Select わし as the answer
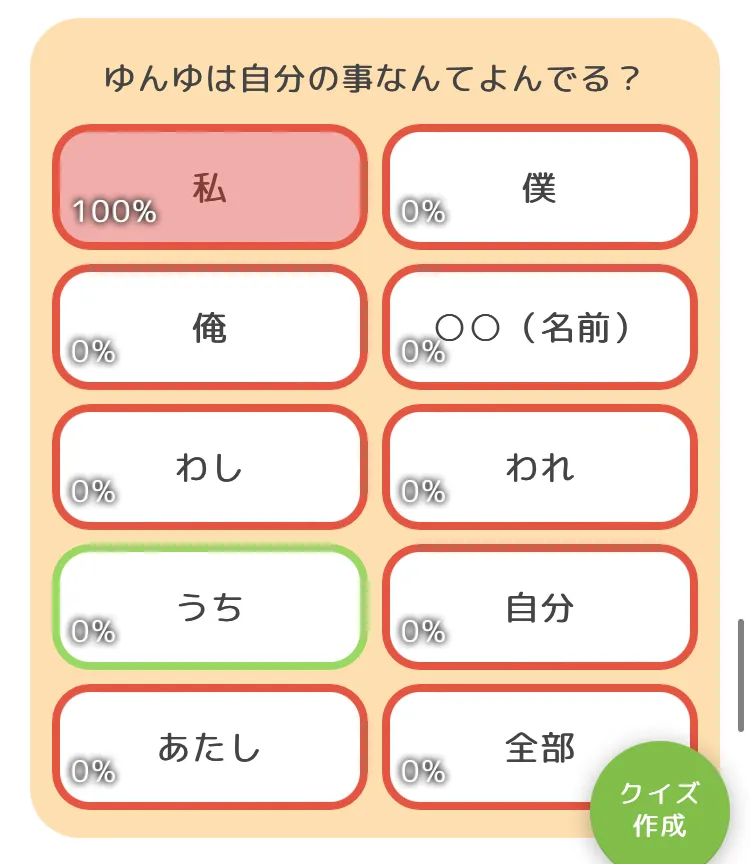This screenshot has height=864, width=750. [x=209, y=467]
